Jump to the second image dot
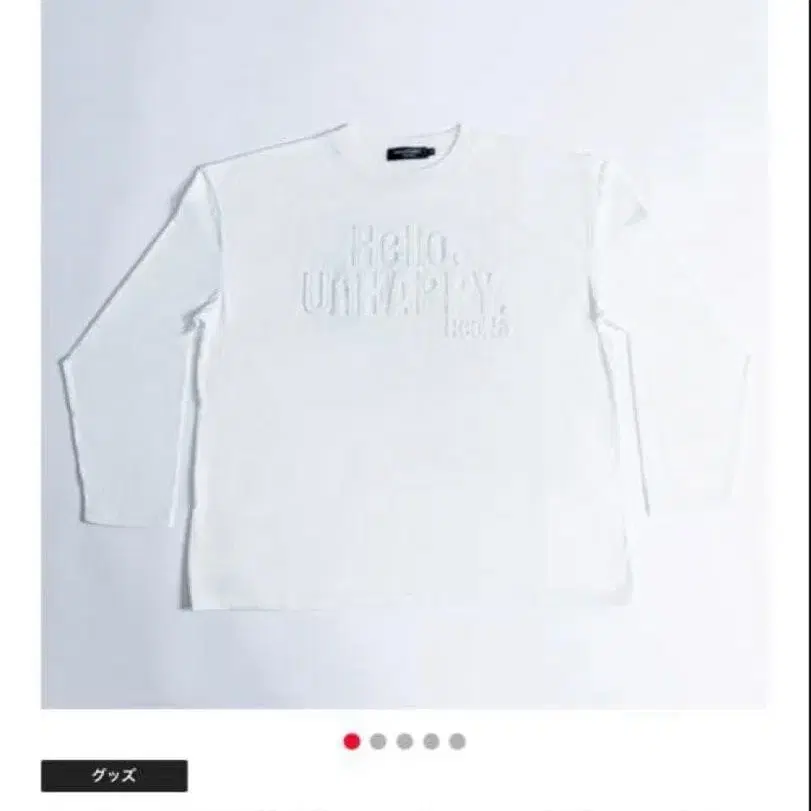Viewport: 811px width, 811px height. (x=378, y=741)
